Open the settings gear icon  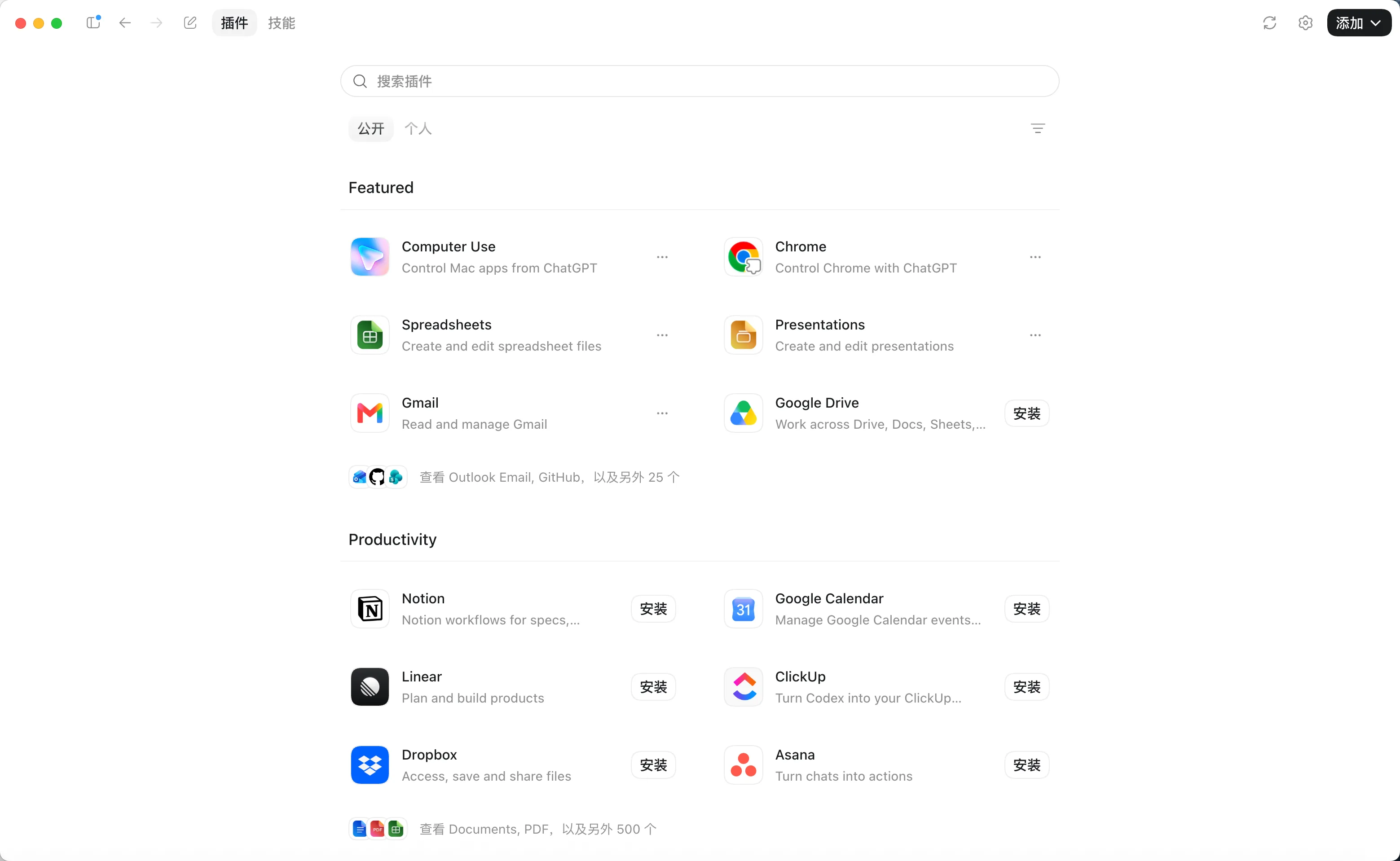[x=1305, y=23]
